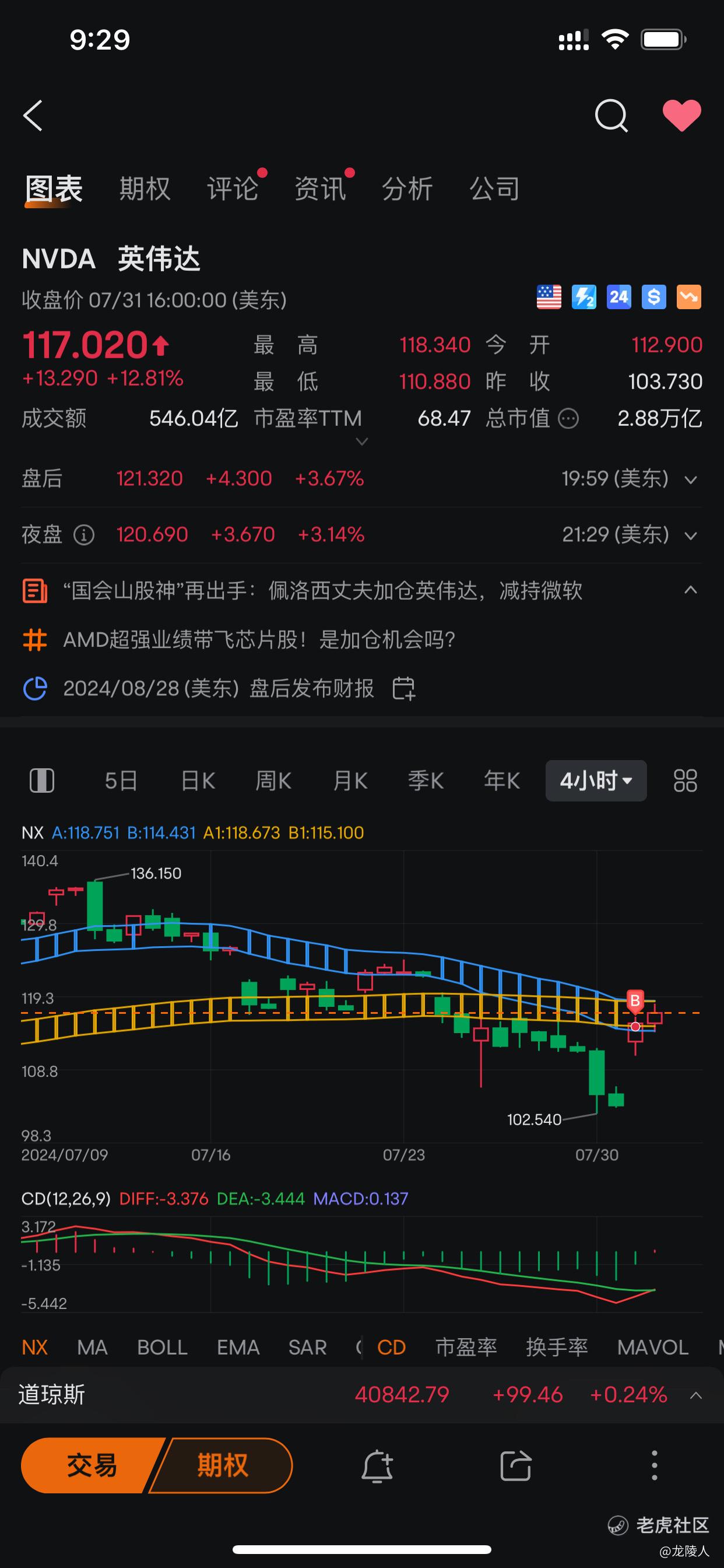Set a price alert with the bell
724x1568 pixels.
point(377,1466)
